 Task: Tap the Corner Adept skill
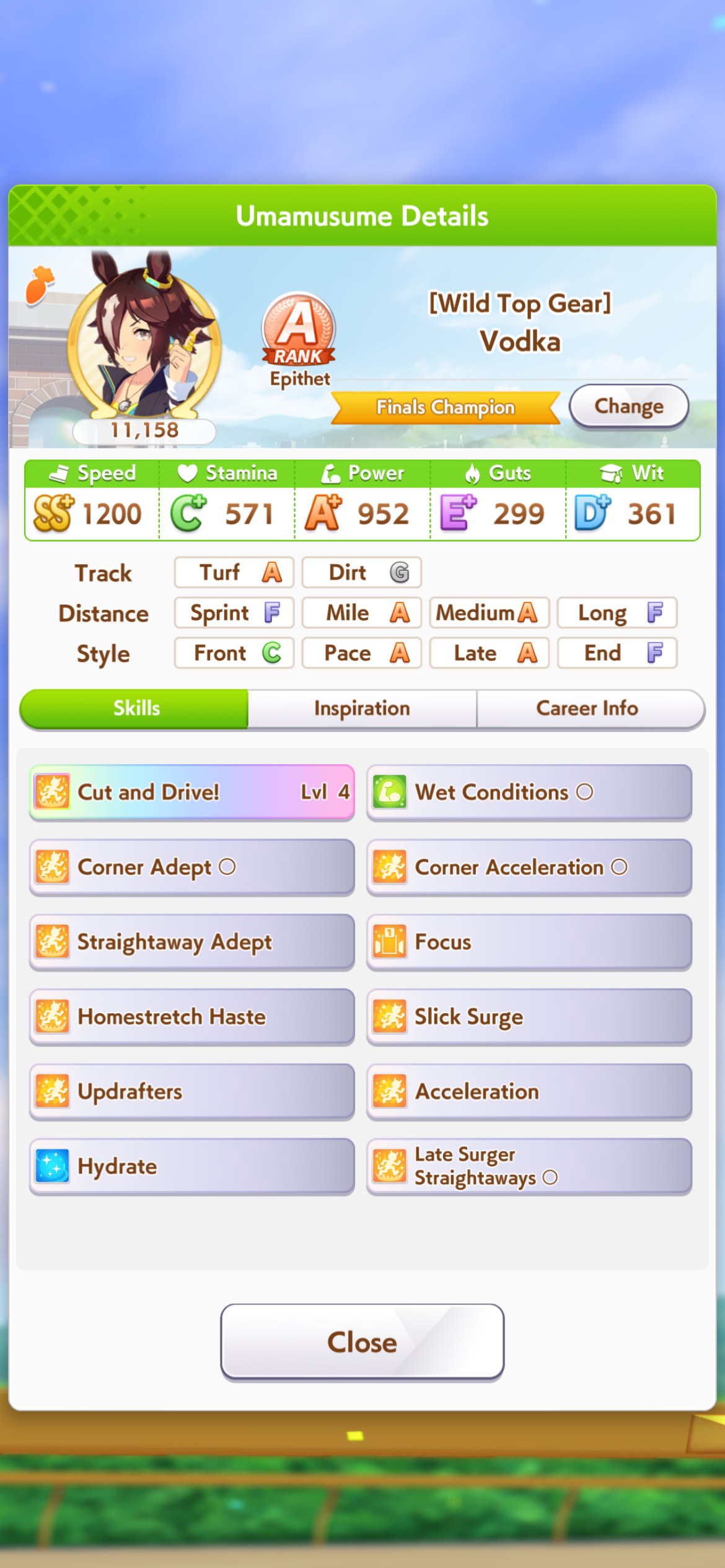tap(192, 867)
